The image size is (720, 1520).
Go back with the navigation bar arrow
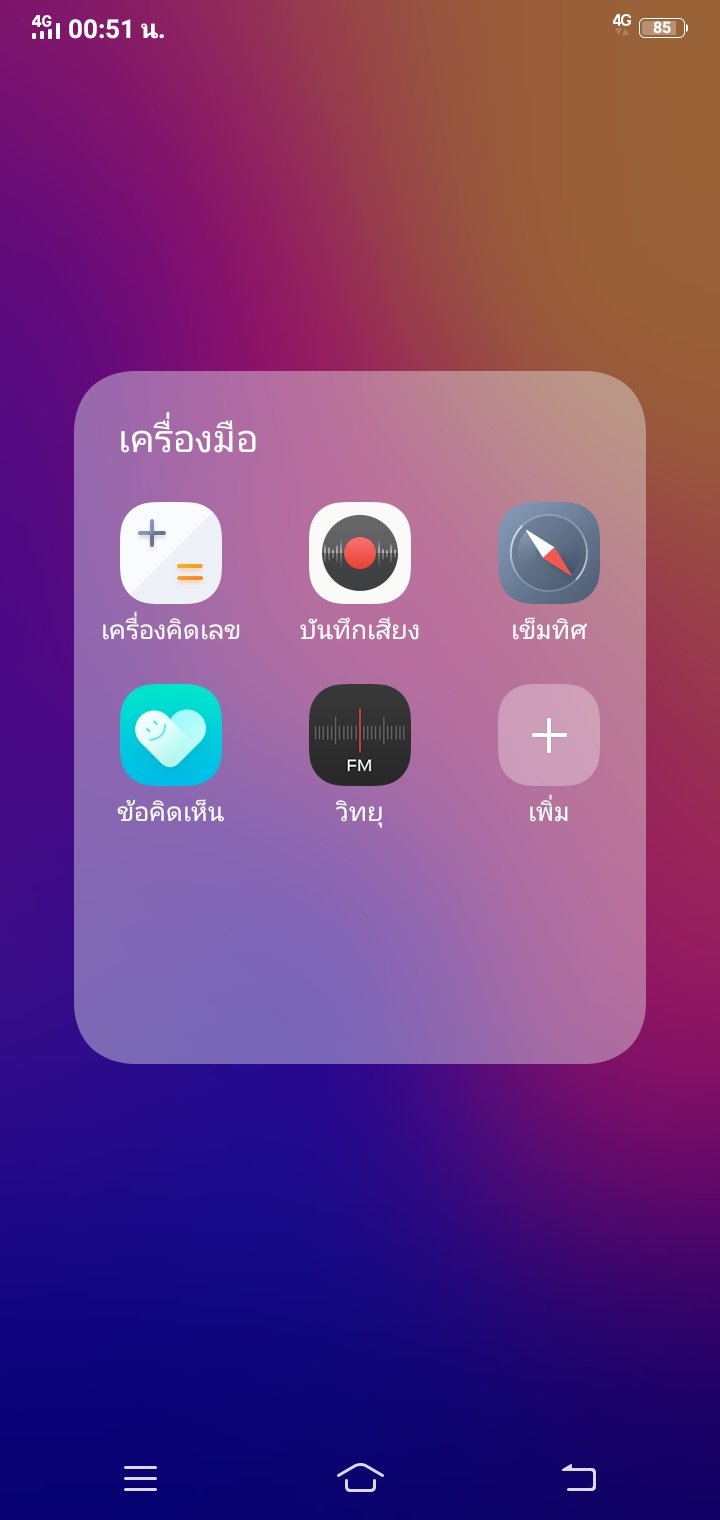point(579,1477)
